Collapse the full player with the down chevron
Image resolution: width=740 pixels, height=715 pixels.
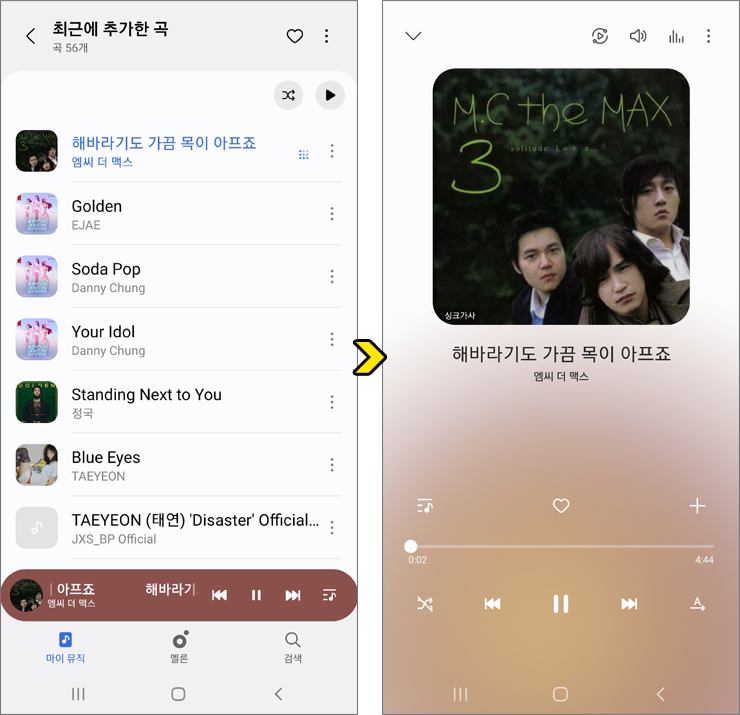413,36
